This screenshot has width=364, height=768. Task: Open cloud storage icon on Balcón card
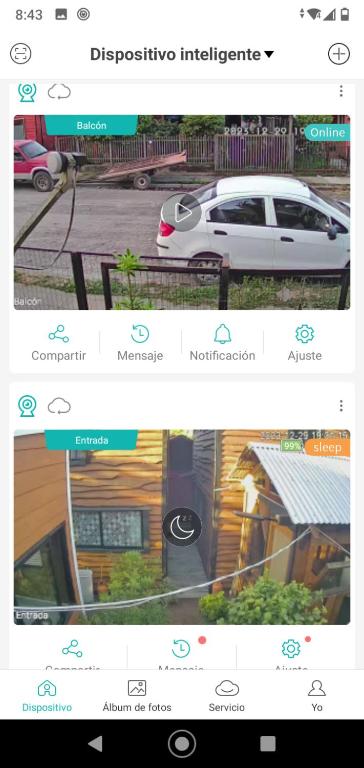pos(59,92)
